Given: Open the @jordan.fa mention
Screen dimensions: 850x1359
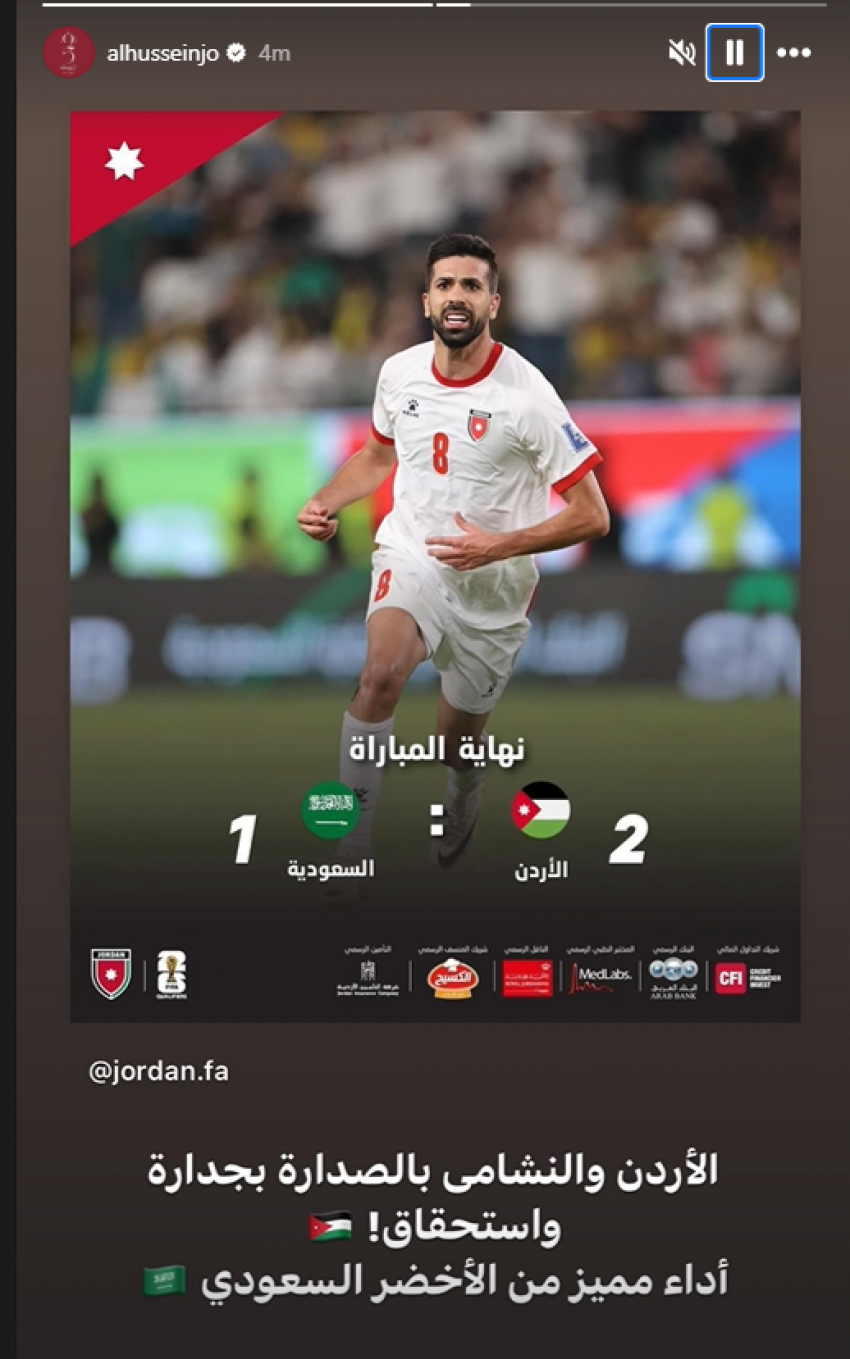Looking at the screenshot, I should tap(159, 1072).
